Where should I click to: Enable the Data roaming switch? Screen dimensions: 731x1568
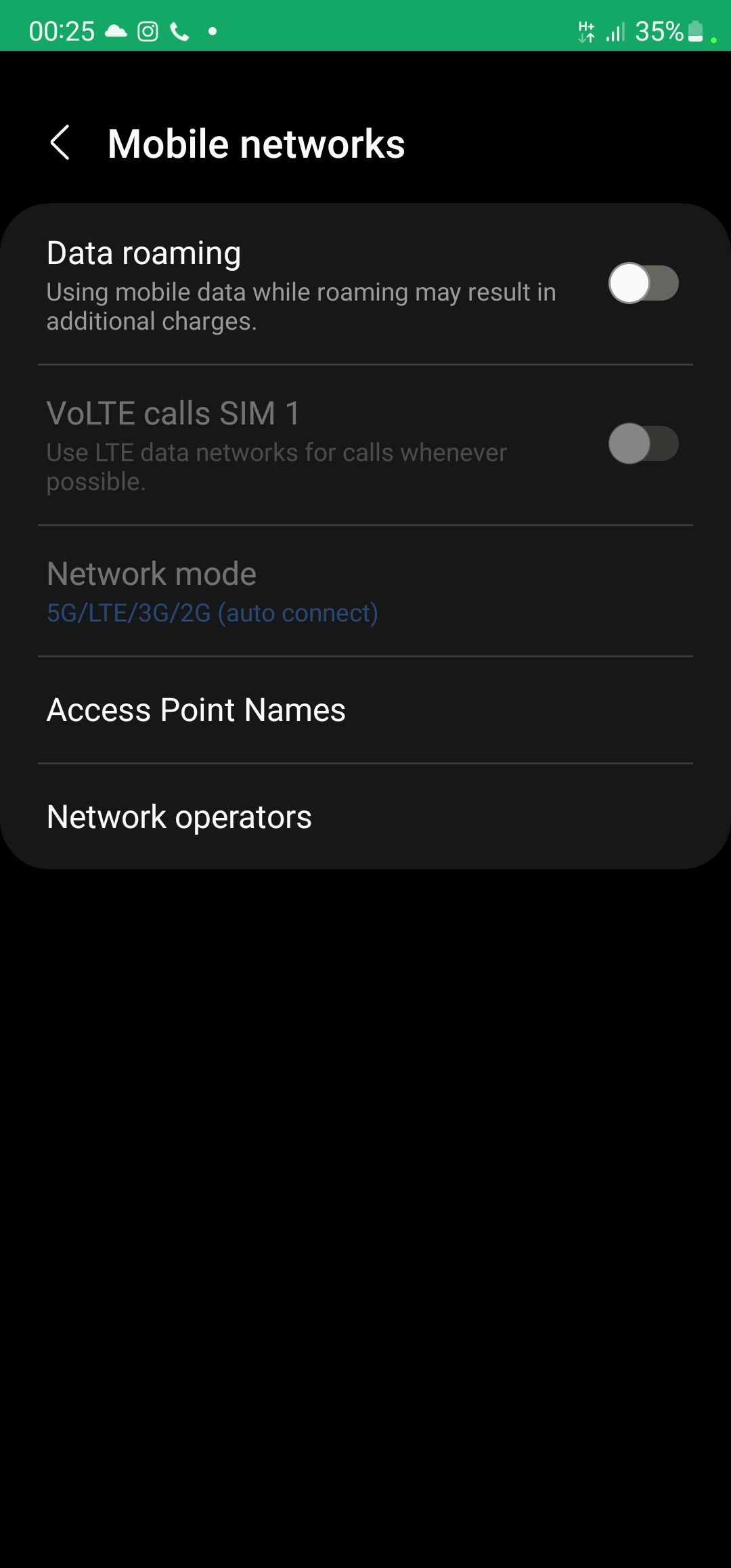pyautogui.click(x=643, y=283)
